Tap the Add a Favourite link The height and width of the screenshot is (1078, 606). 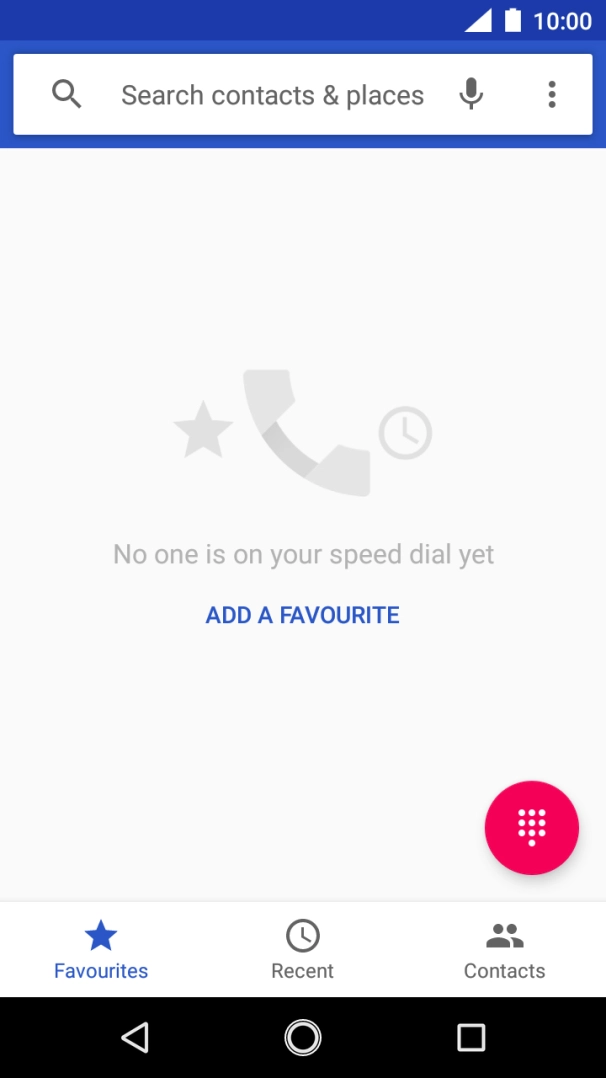tap(302, 615)
